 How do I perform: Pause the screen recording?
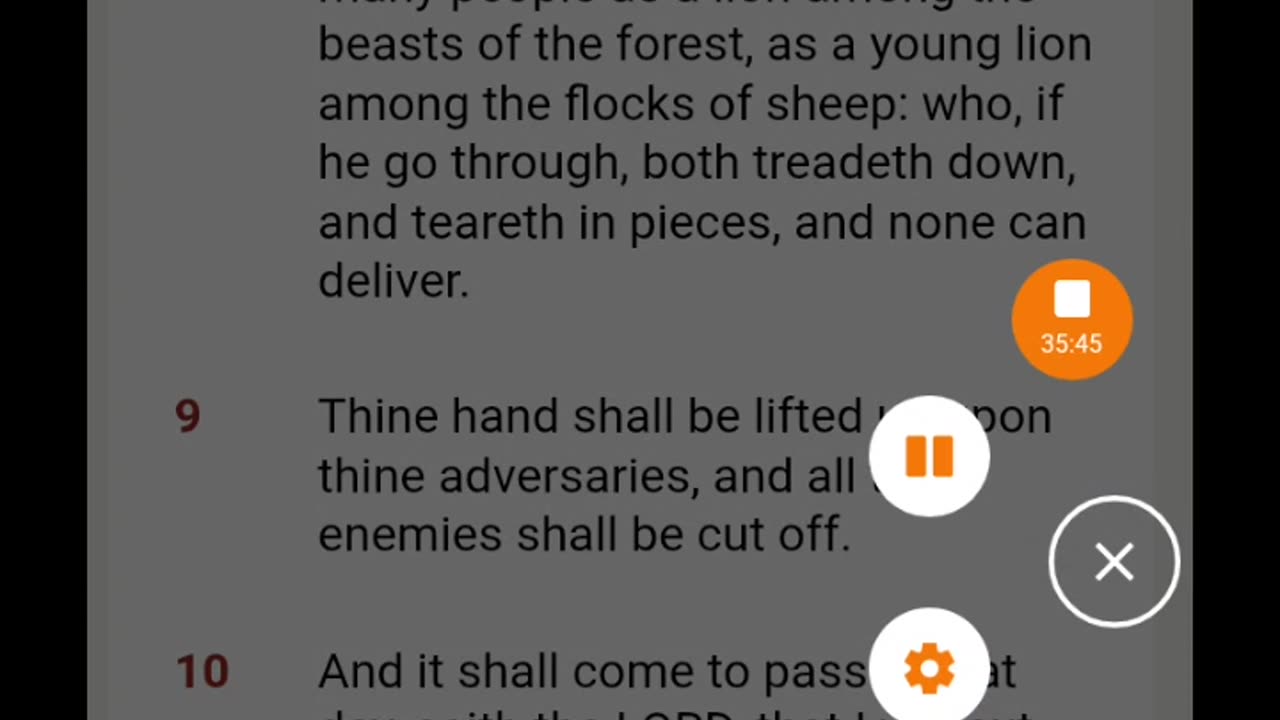[929, 457]
